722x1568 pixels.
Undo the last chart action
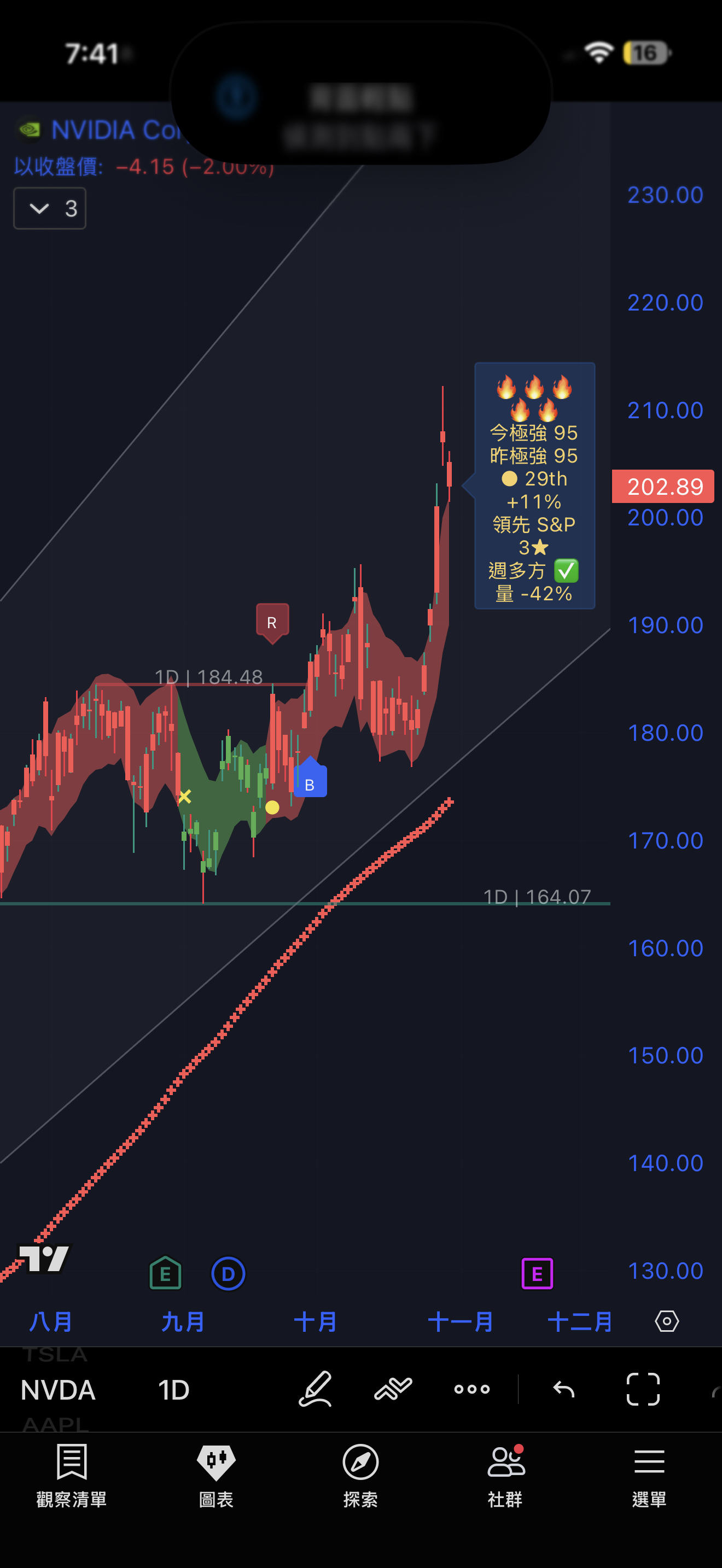564,1389
